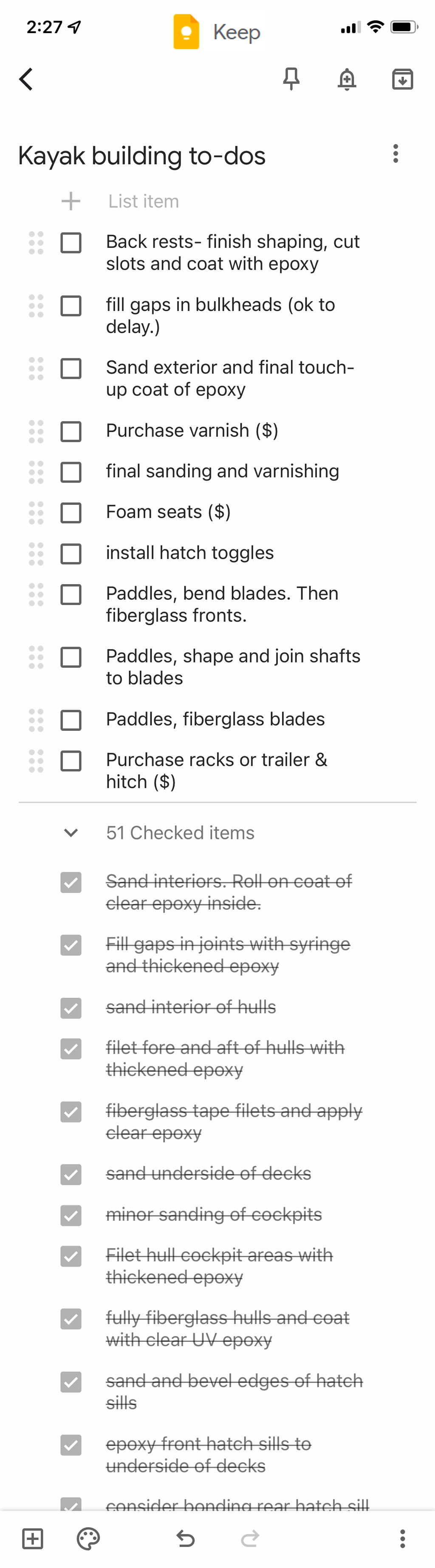Tick the 'install hatch toggles' checkbox
The image size is (435, 1568).
71,553
